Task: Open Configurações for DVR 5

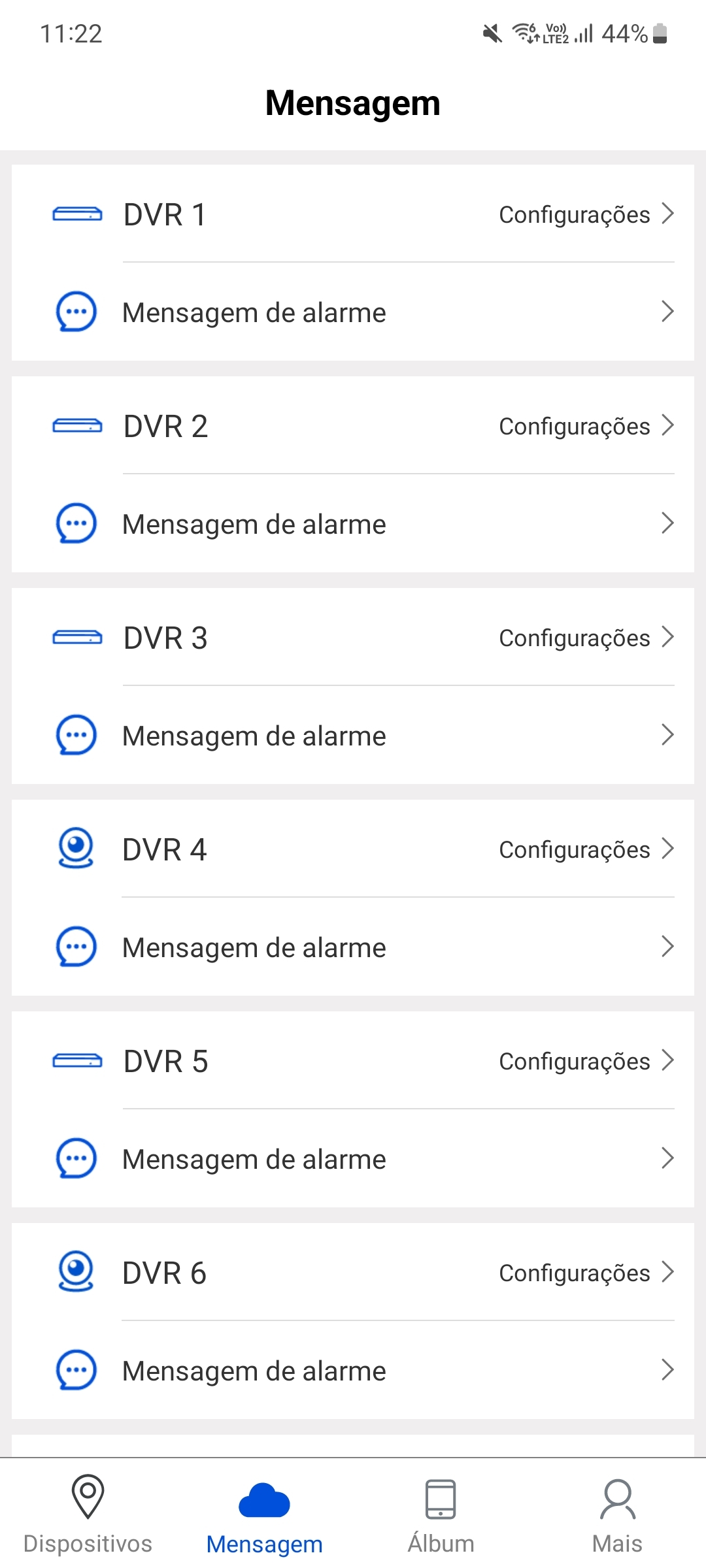Action: tap(585, 1061)
